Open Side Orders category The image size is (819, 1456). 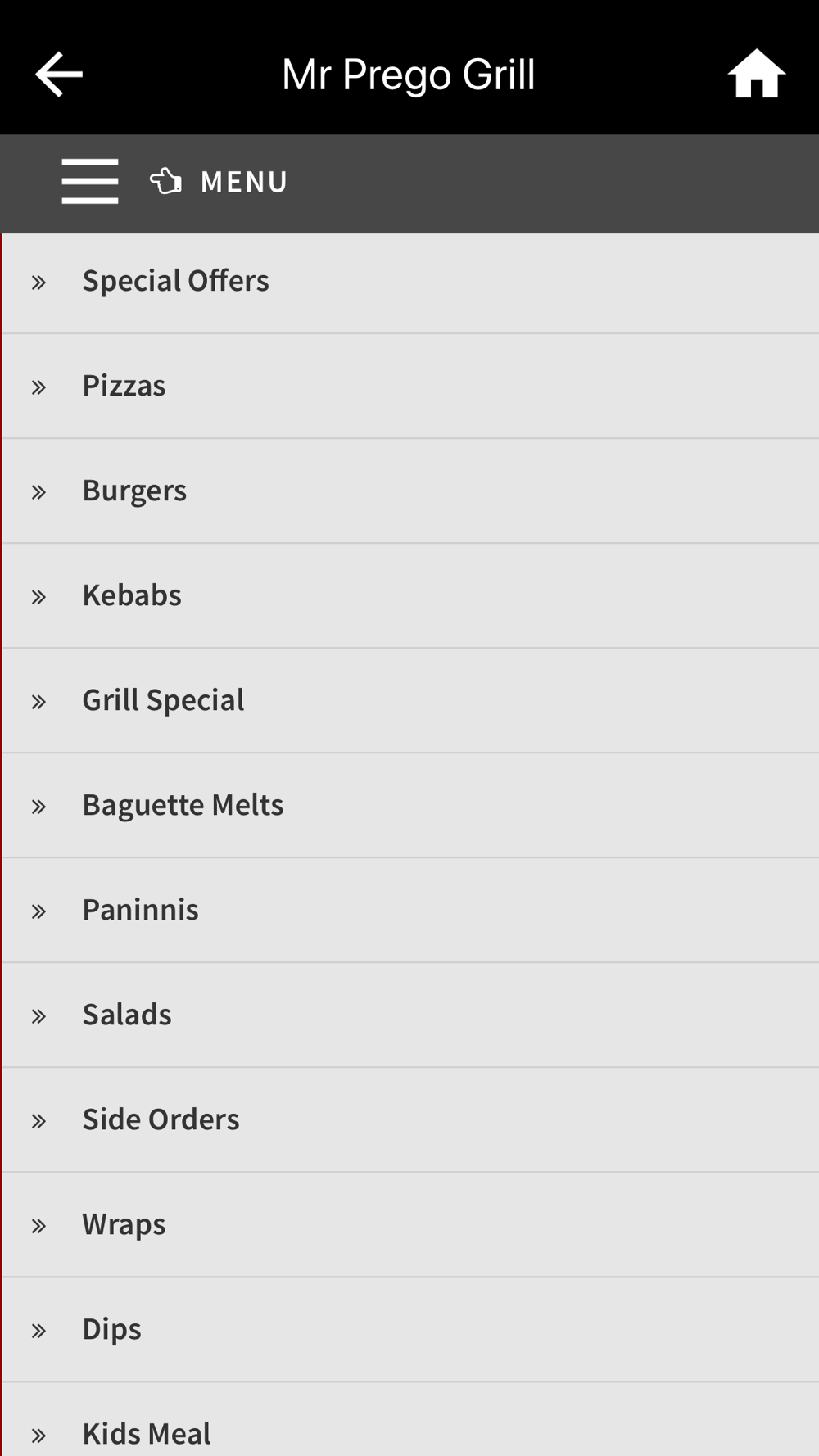click(x=410, y=1120)
